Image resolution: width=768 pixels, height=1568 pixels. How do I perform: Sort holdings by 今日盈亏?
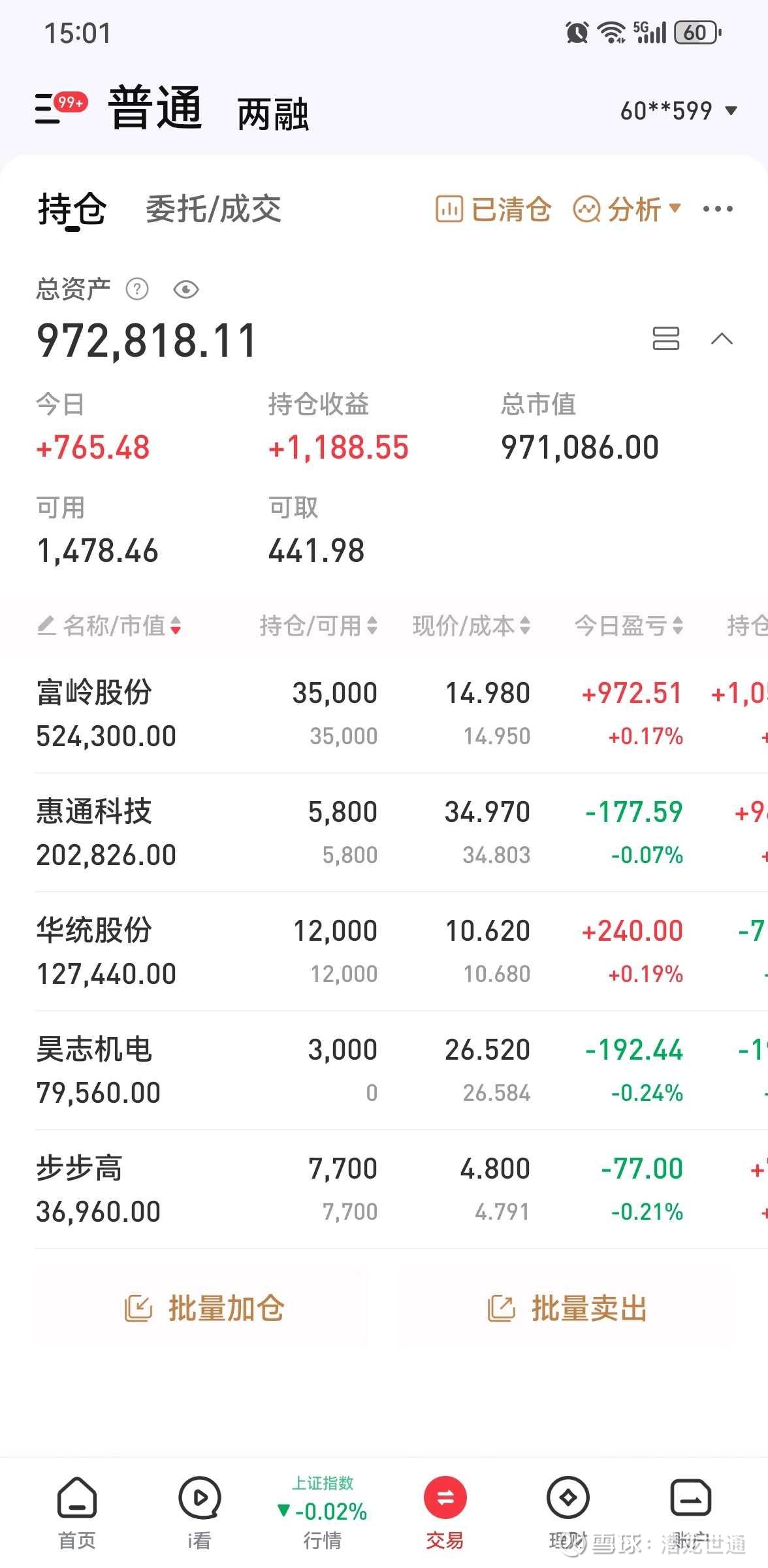[x=629, y=626]
